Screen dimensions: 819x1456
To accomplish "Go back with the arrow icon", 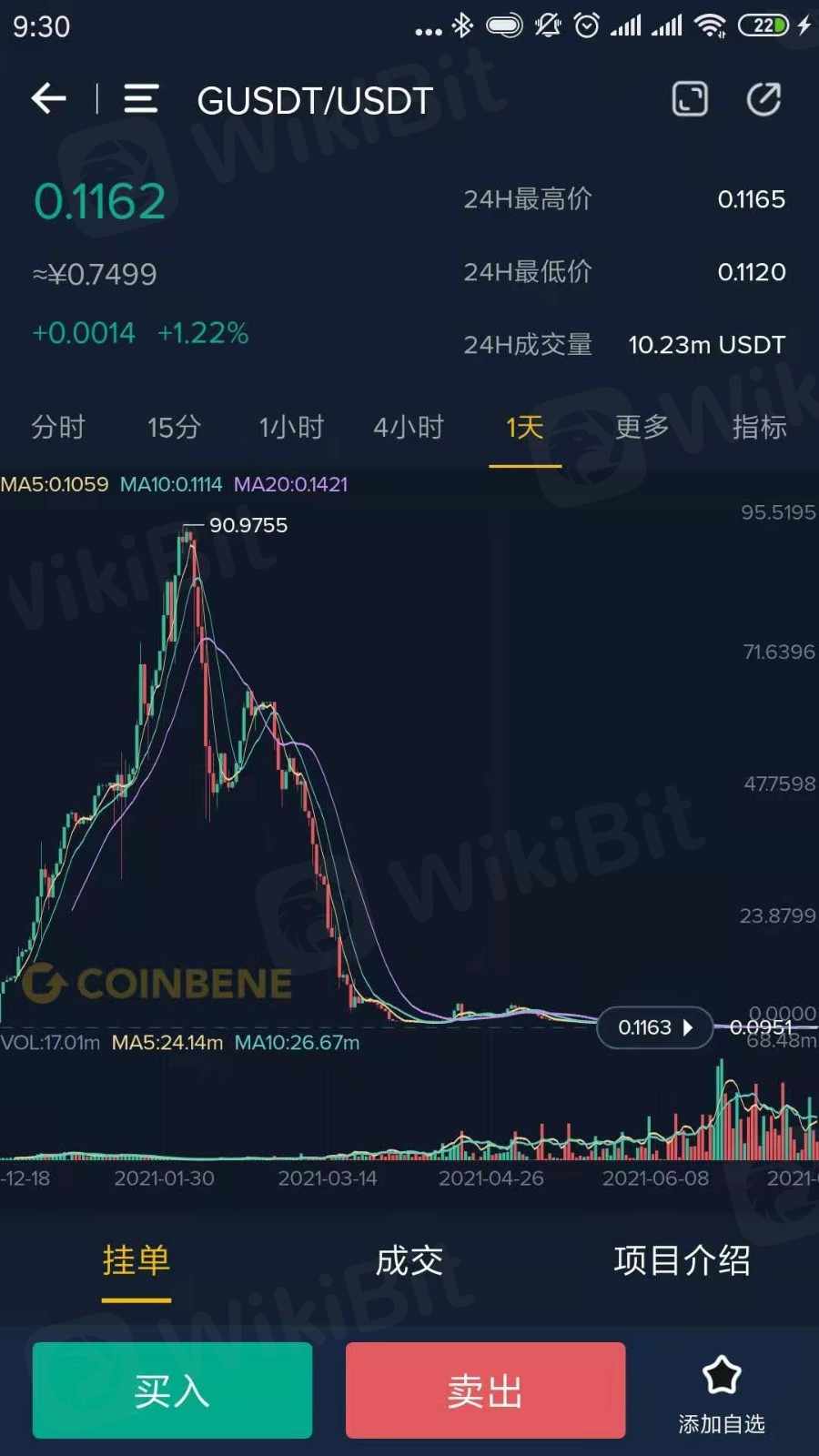I will click(x=49, y=98).
